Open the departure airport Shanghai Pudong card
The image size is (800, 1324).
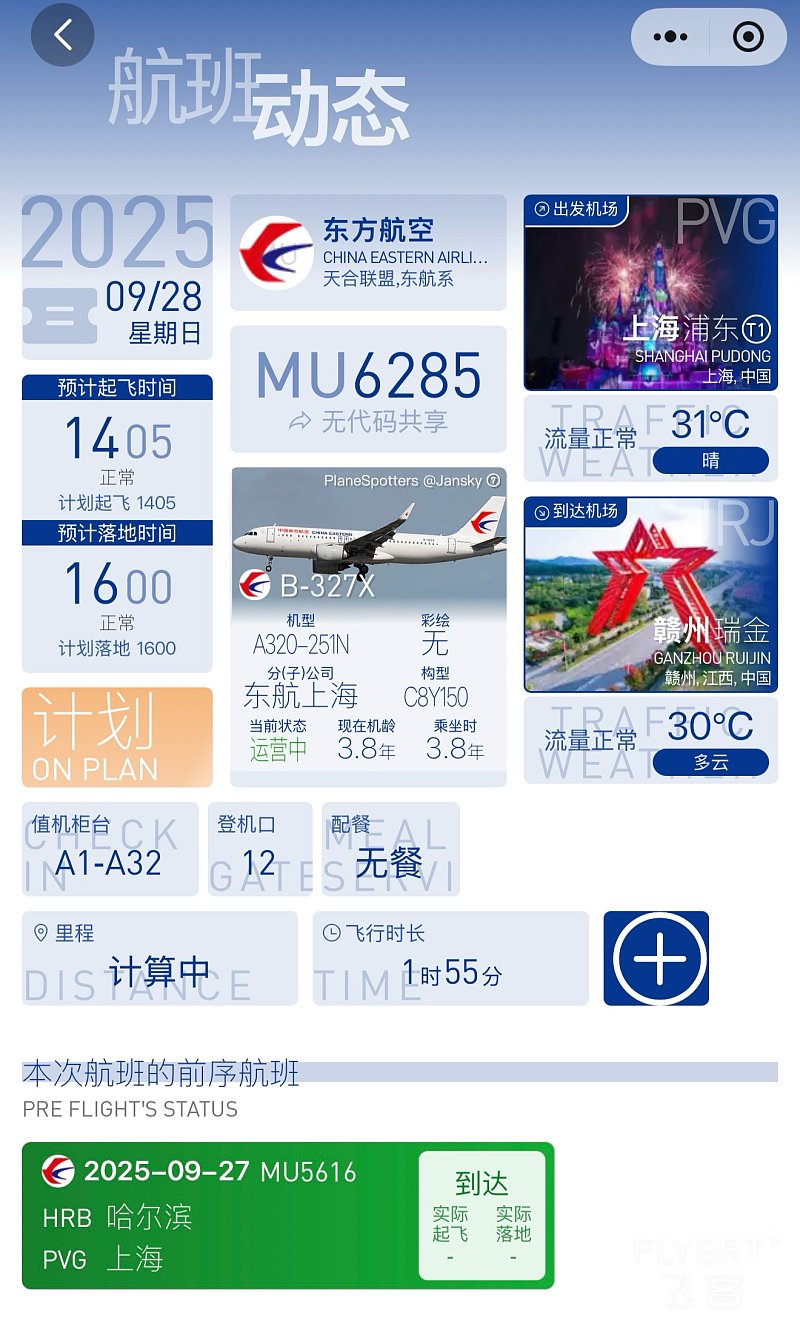(650, 292)
